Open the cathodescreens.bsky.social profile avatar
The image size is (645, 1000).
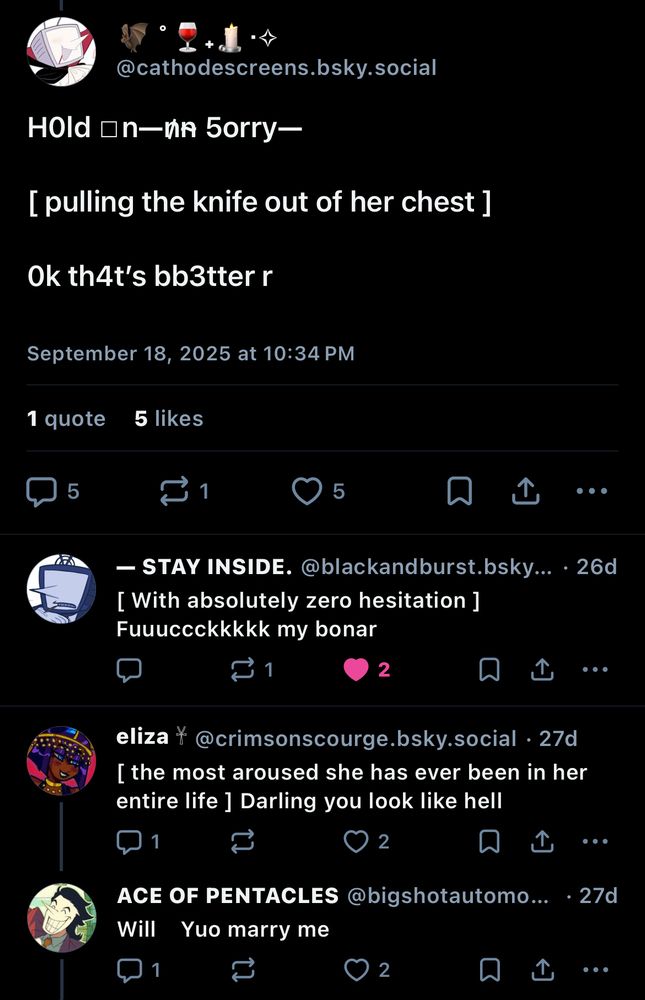(x=60, y=51)
